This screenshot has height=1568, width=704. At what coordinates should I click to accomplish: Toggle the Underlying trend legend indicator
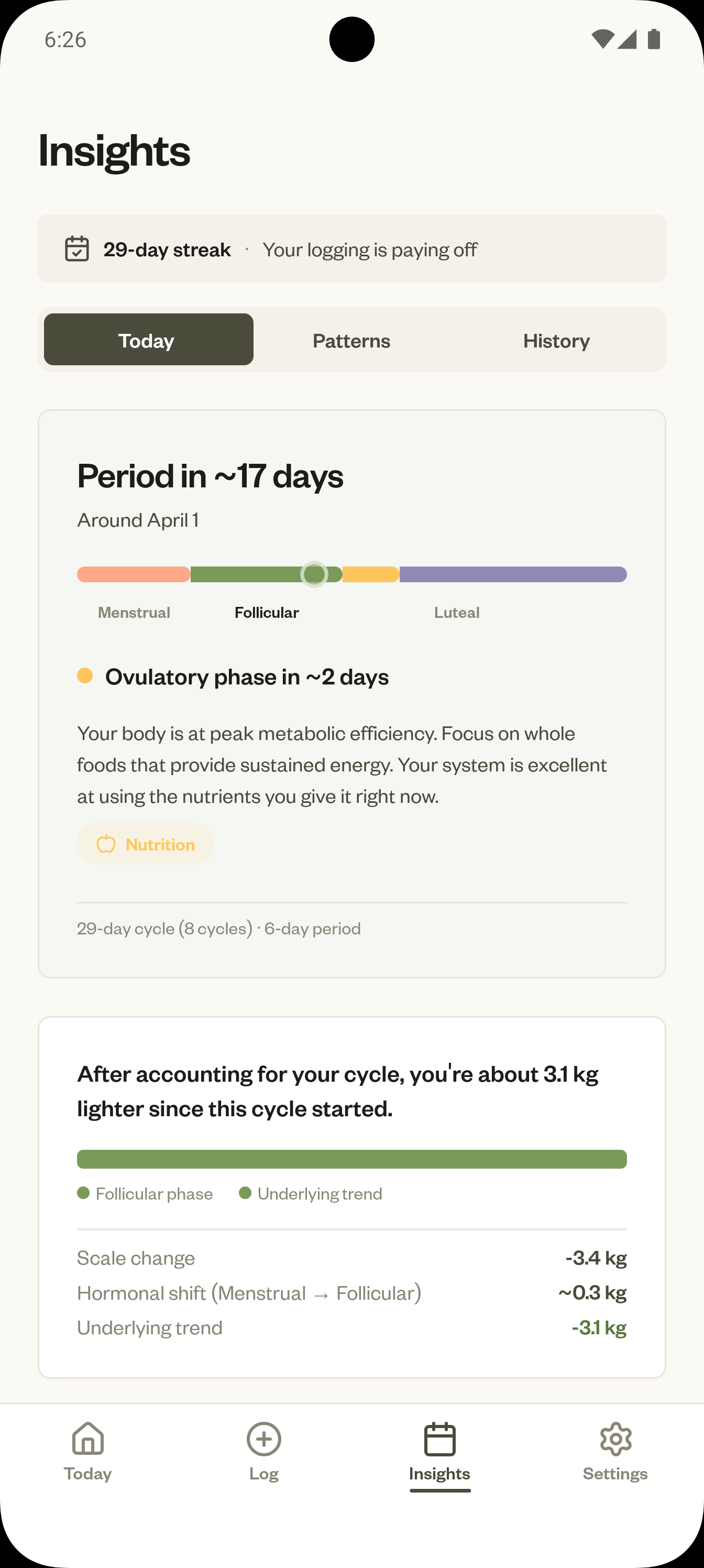(246, 1193)
